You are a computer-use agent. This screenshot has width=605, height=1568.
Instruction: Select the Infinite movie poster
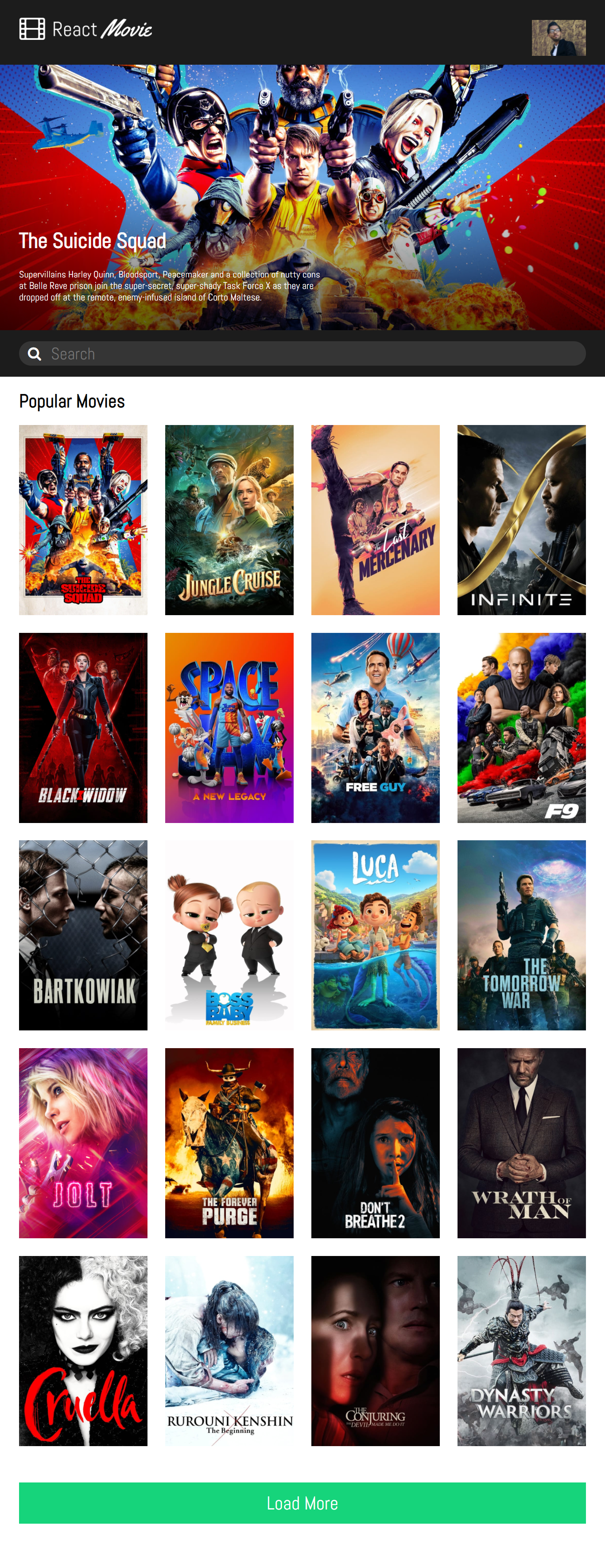[x=521, y=519]
